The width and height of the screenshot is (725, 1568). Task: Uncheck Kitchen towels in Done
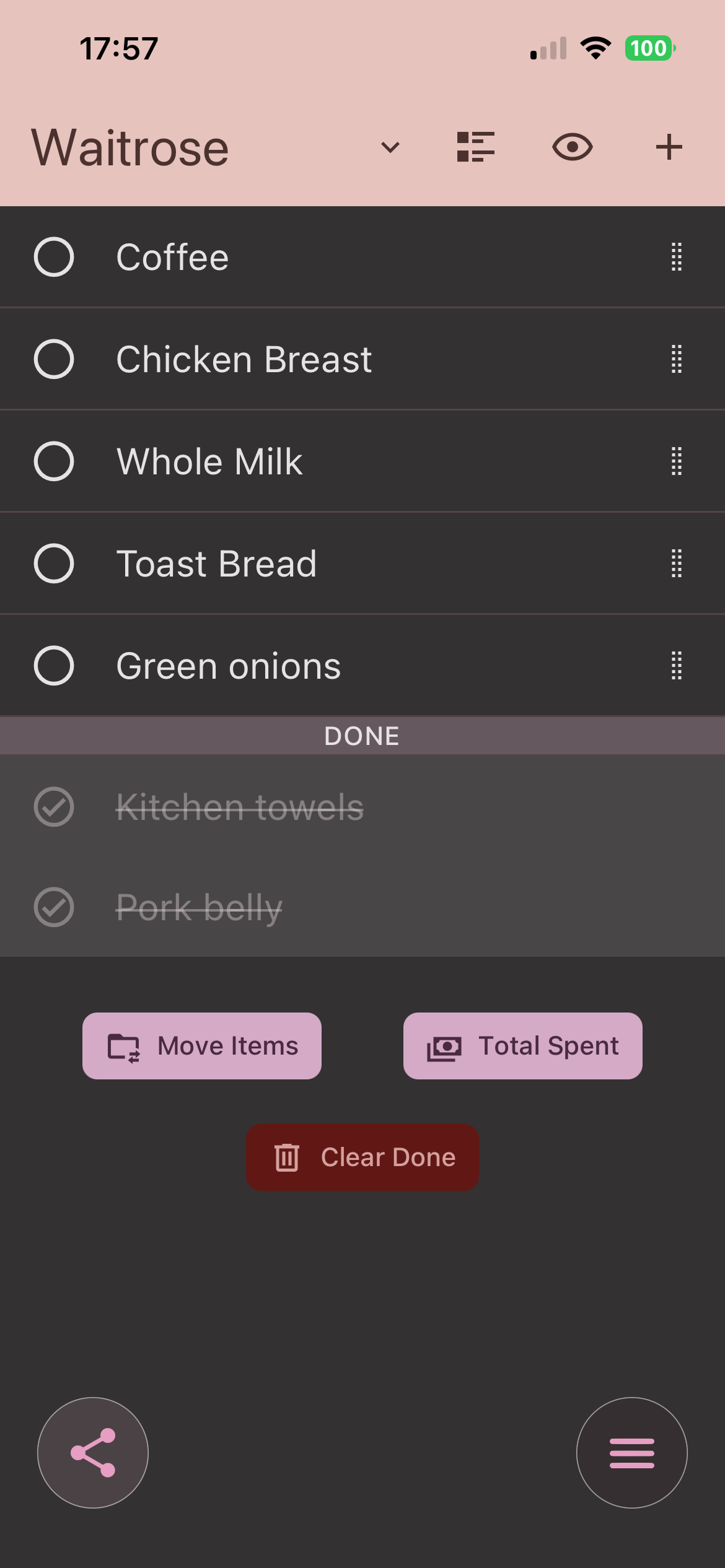[54, 807]
